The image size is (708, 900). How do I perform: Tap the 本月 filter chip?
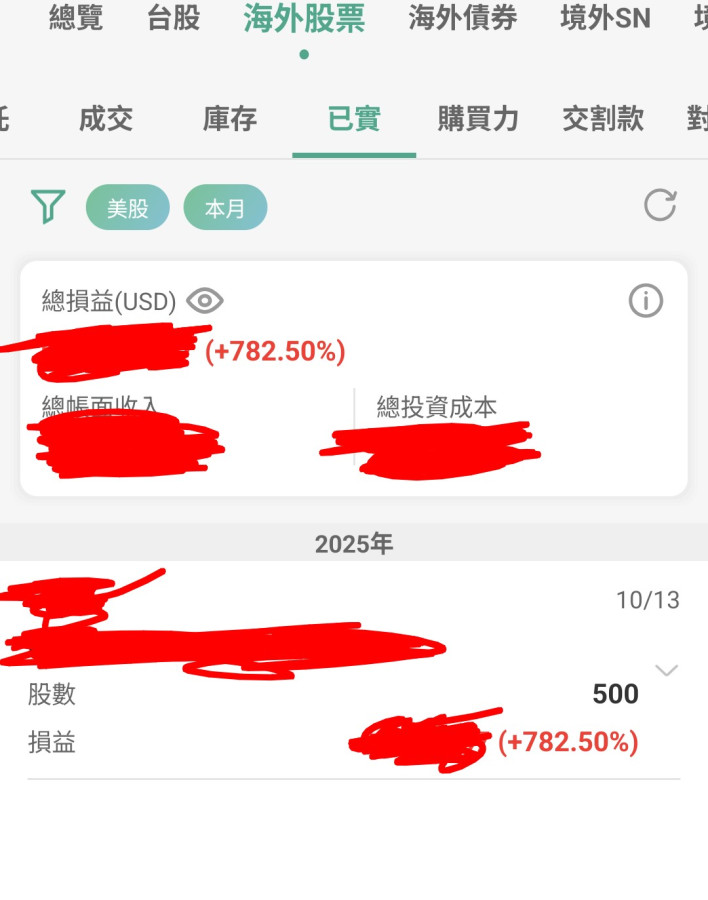coord(225,208)
